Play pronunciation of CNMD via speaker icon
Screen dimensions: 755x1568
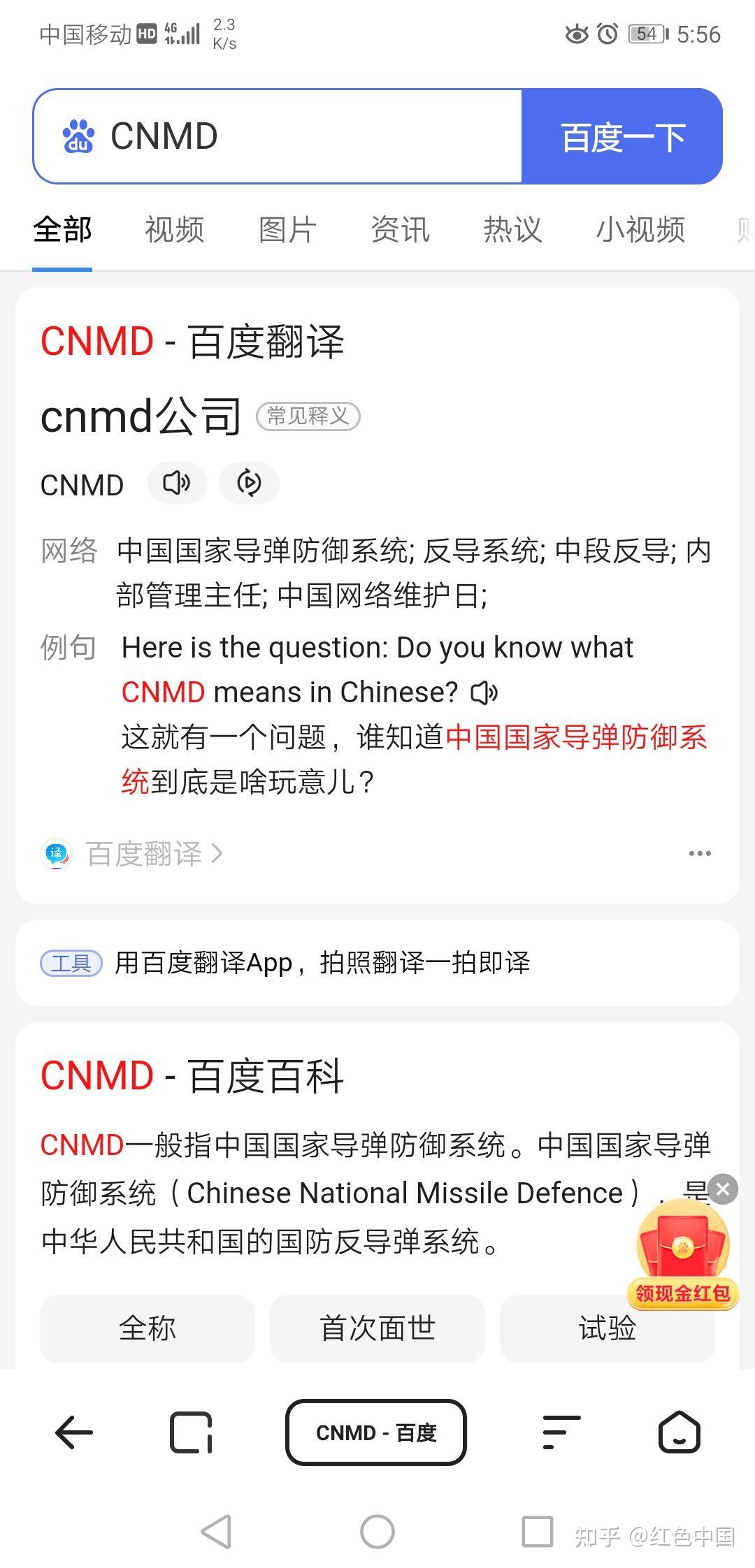pos(177,483)
